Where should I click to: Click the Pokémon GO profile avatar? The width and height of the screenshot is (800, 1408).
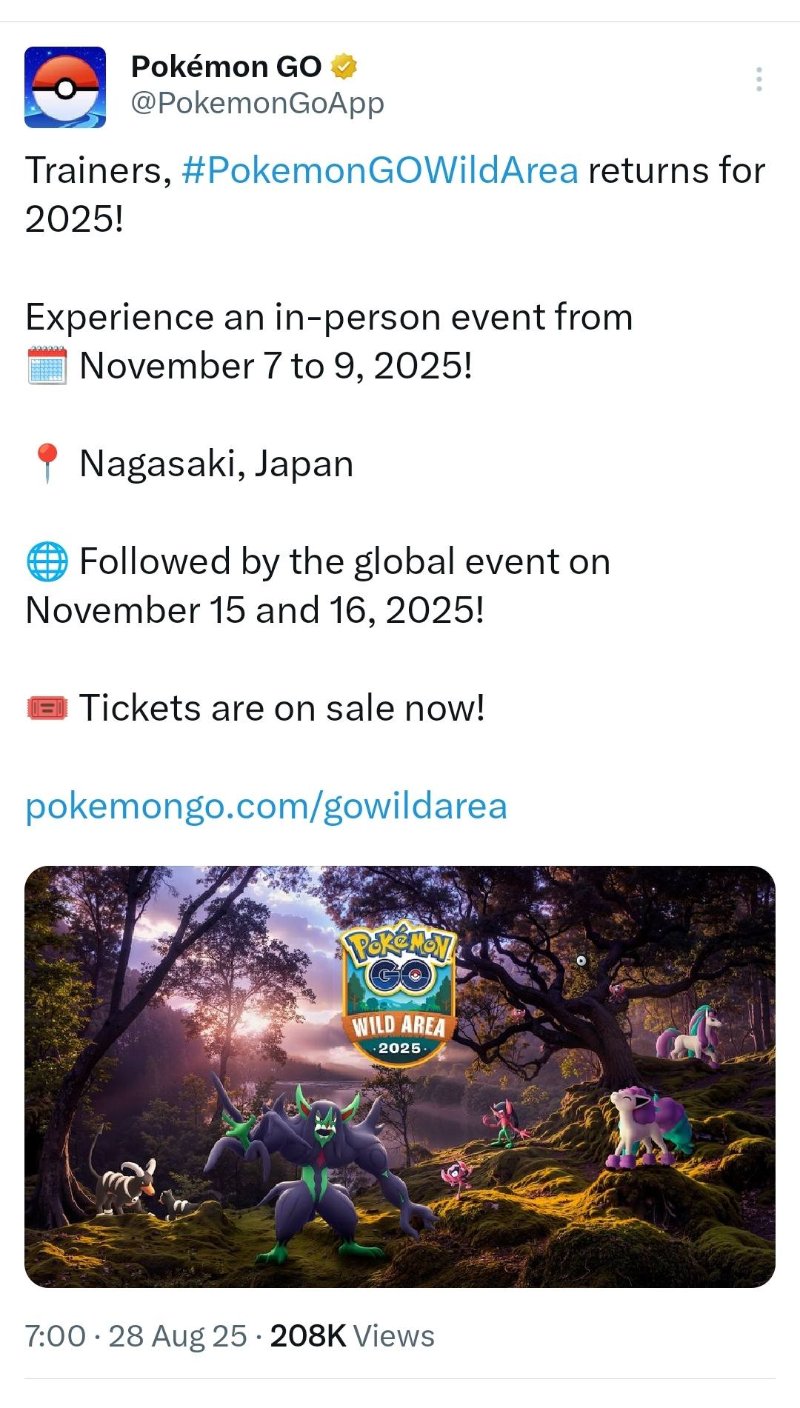pyautogui.click(x=64, y=85)
